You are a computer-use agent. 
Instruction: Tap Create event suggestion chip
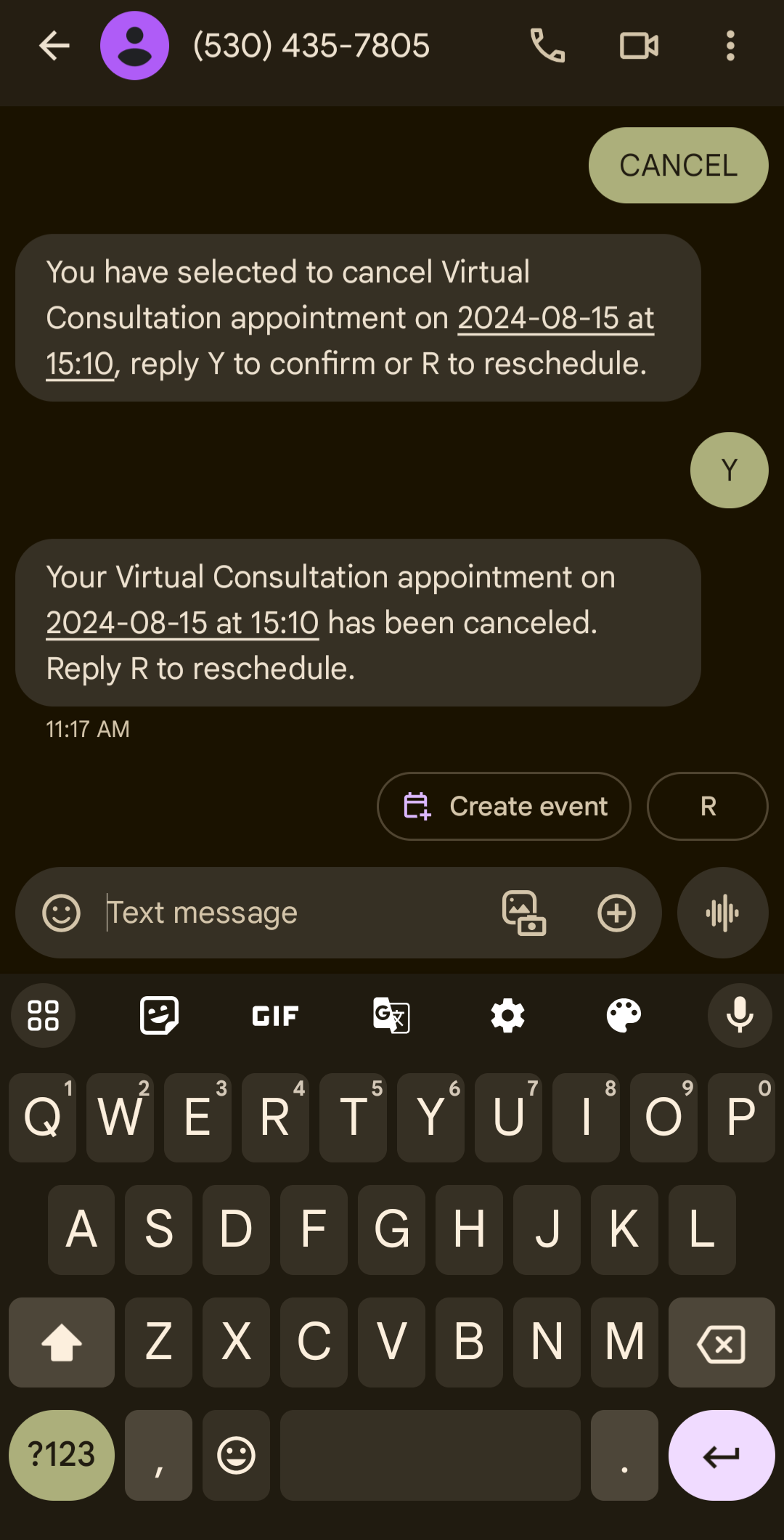click(x=504, y=807)
